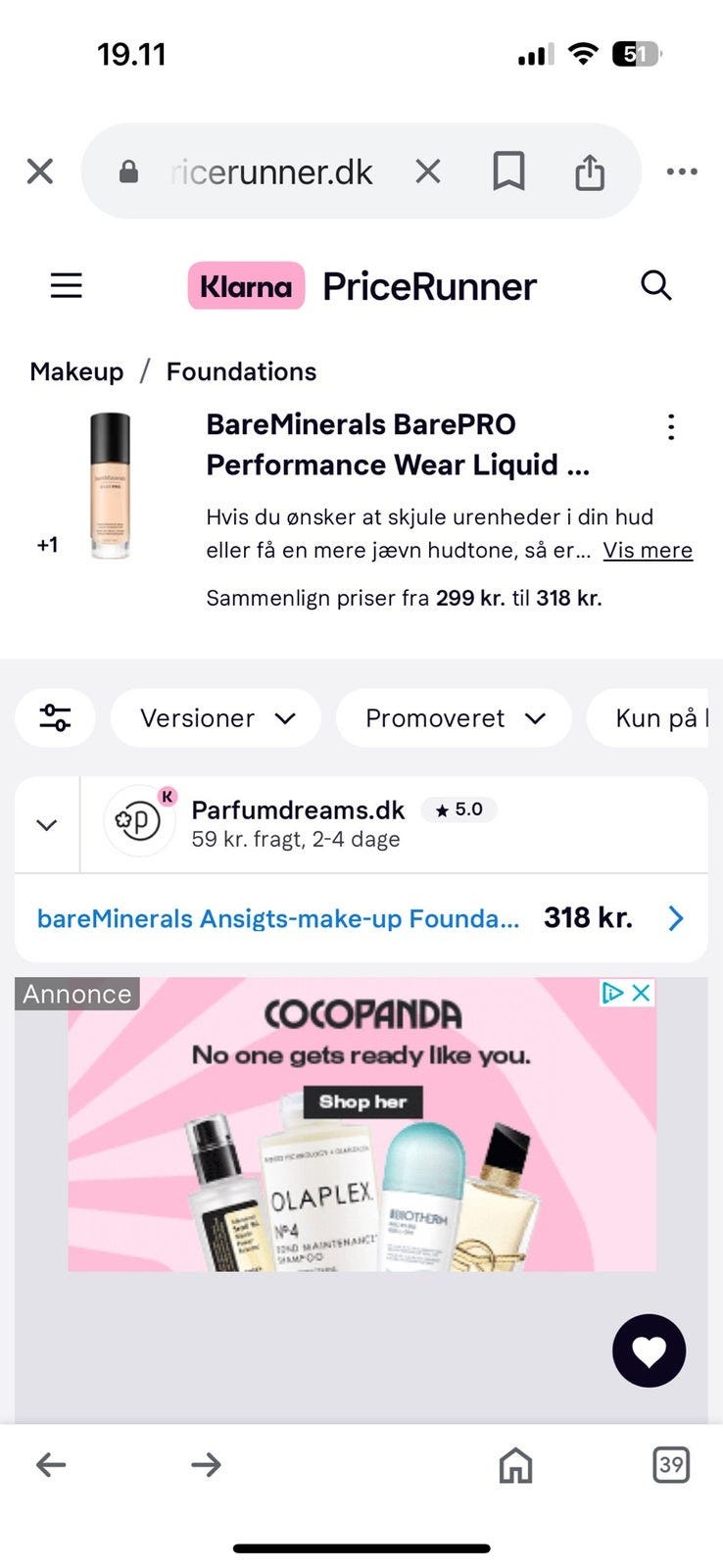Tap the pricerunner.dk address field

(269, 172)
